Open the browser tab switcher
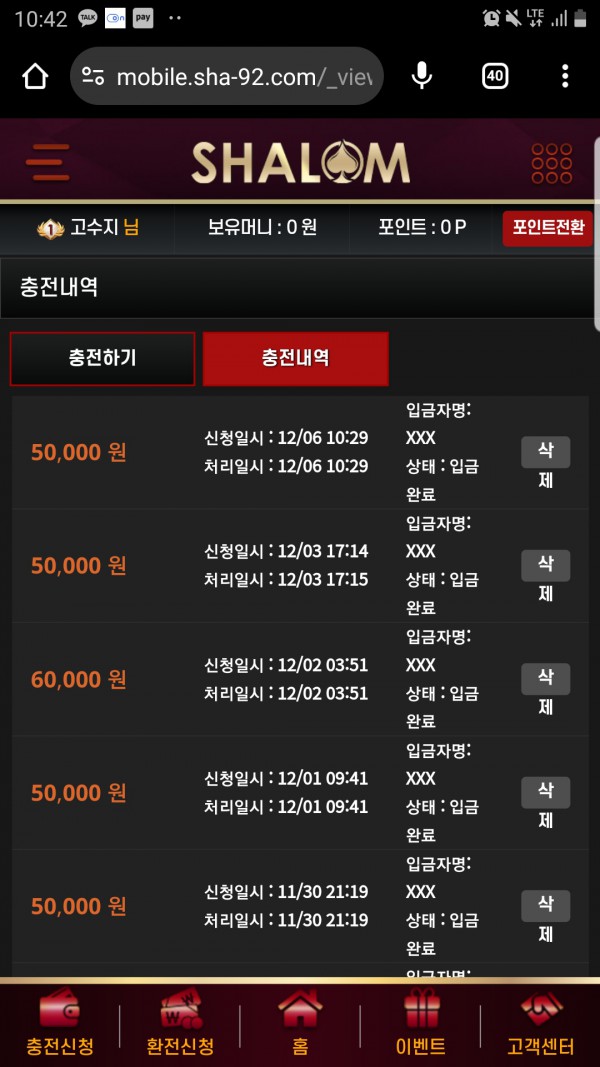The height and width of the screenshot is (1067, 600). pyautogui.click(x=495, y=76)
